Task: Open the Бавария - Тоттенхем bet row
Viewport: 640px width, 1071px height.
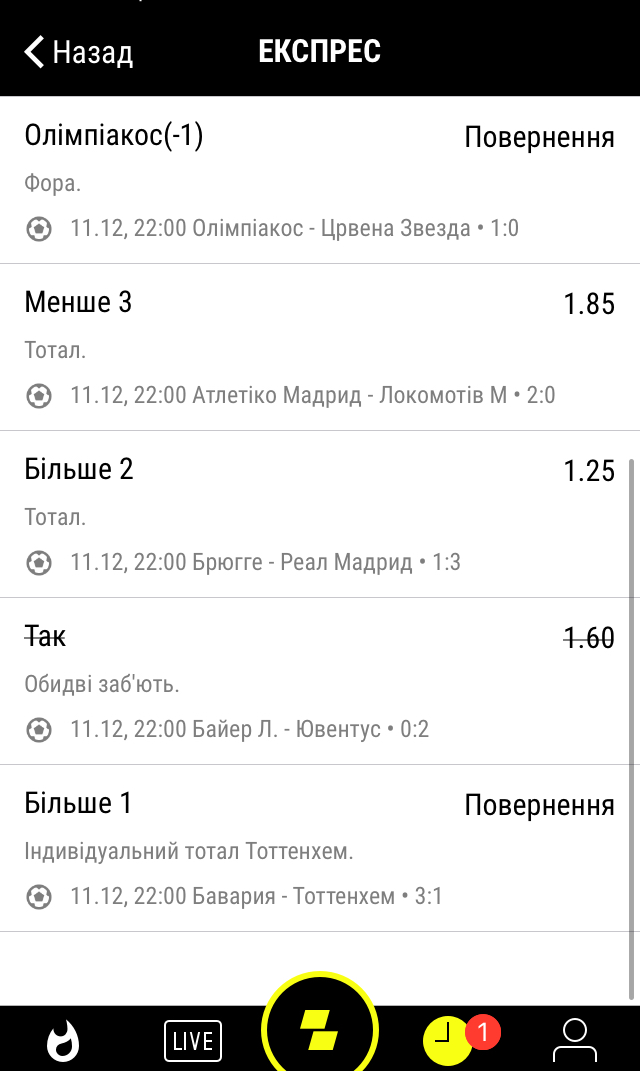Action: click(320, 848)
